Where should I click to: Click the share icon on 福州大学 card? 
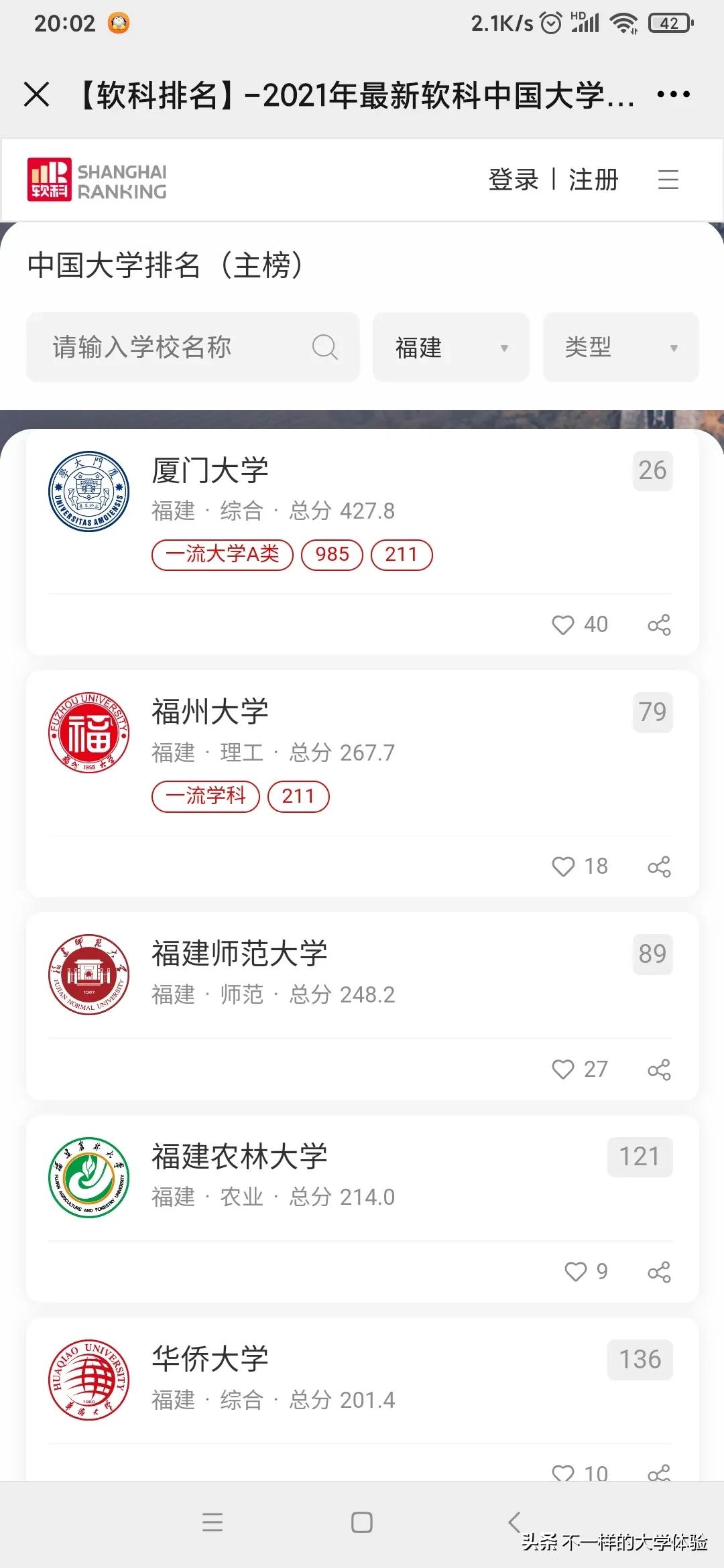pyautogui.click(x=660, y=866)
